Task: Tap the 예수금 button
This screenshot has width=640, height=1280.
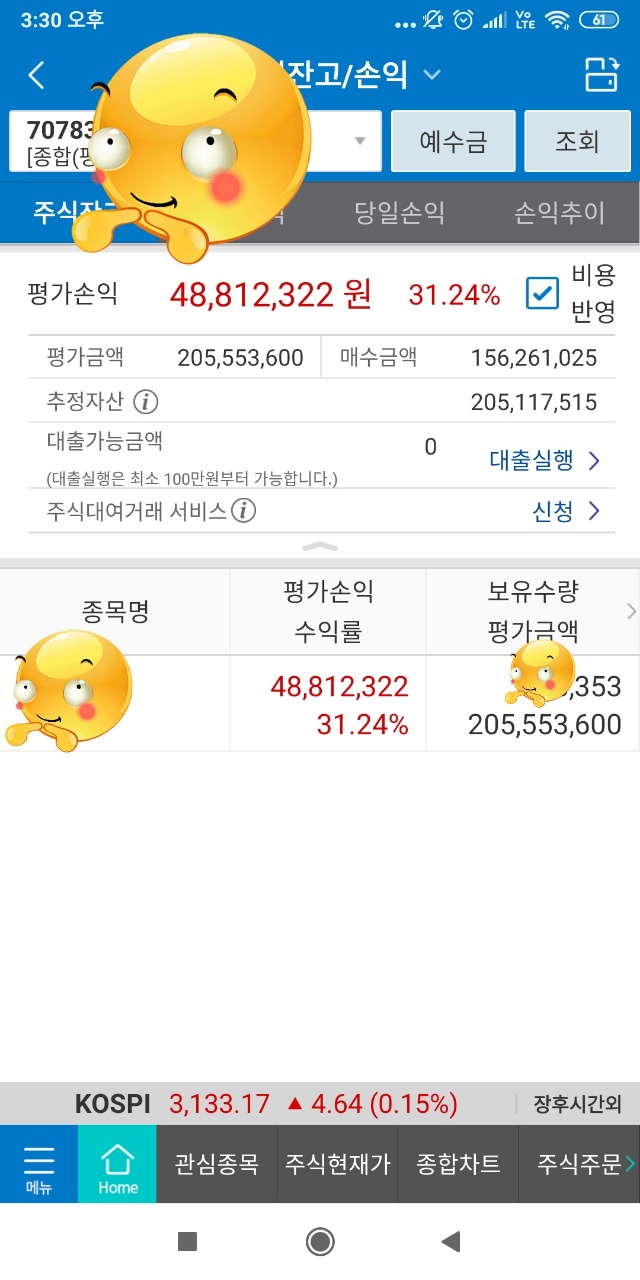Action: (x=453, y=141)
